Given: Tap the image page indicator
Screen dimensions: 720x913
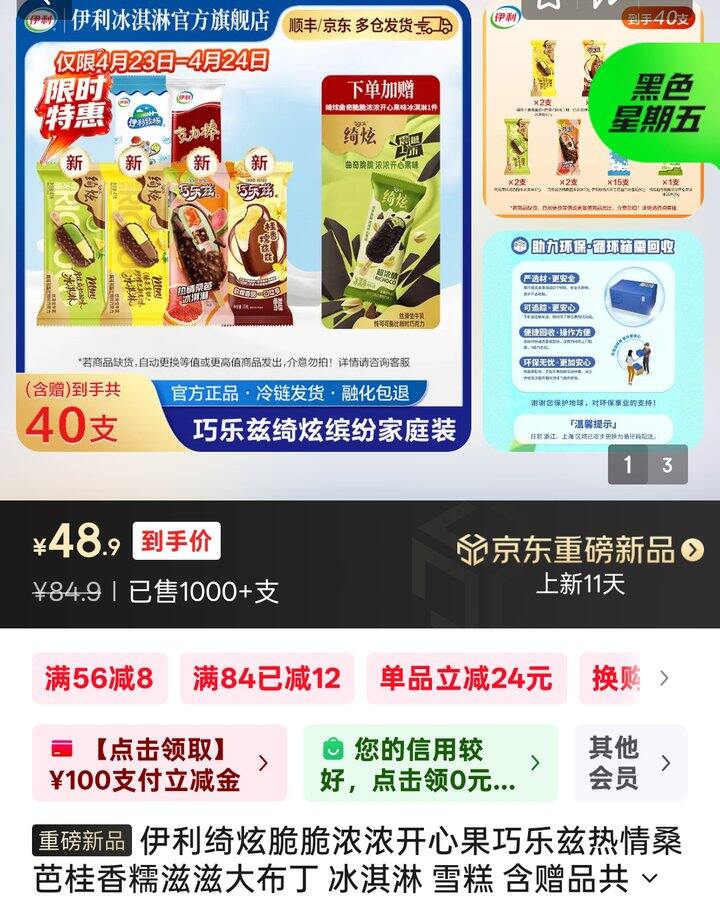Looking at the screenshot, I should point(647,465).
